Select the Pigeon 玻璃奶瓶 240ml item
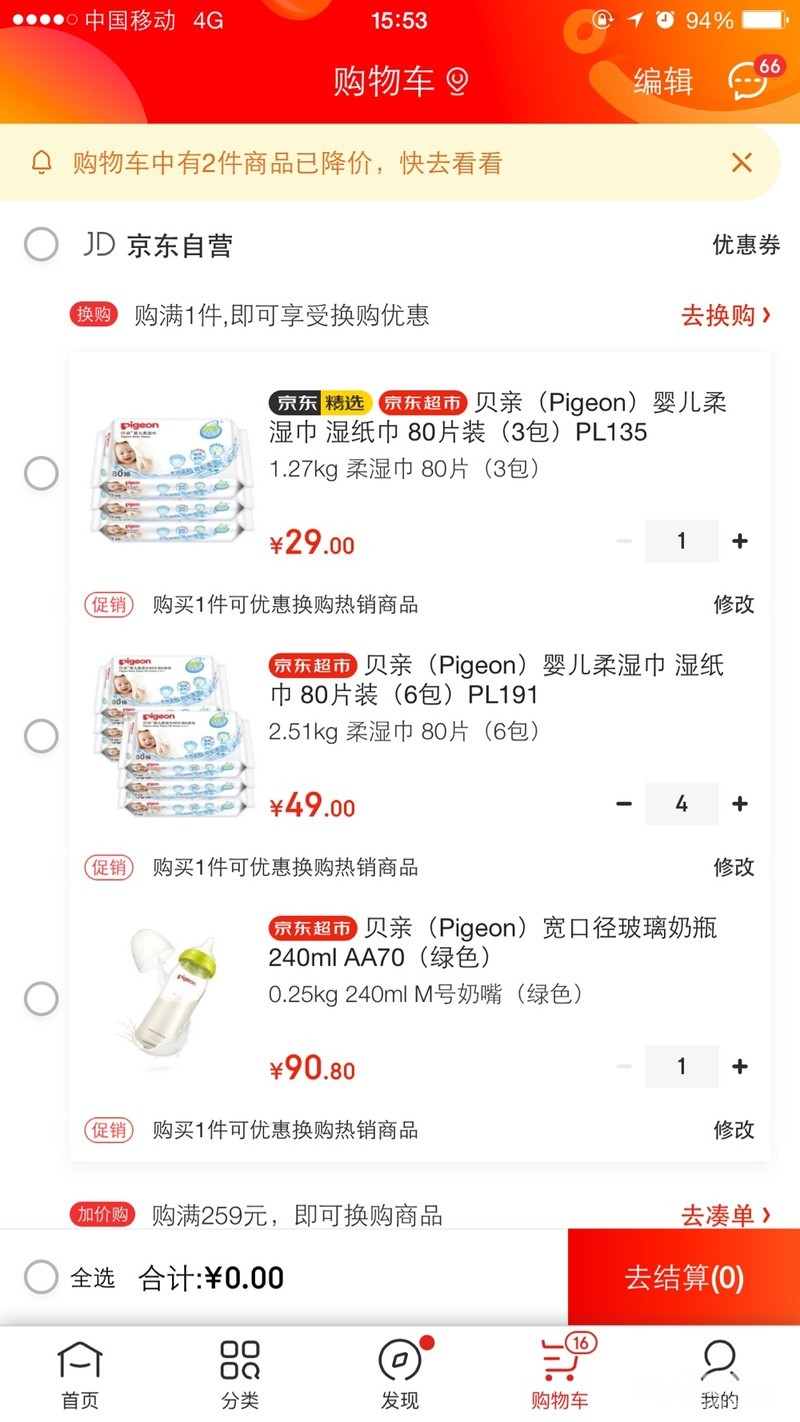800x1422 pixels. point(41,998)
